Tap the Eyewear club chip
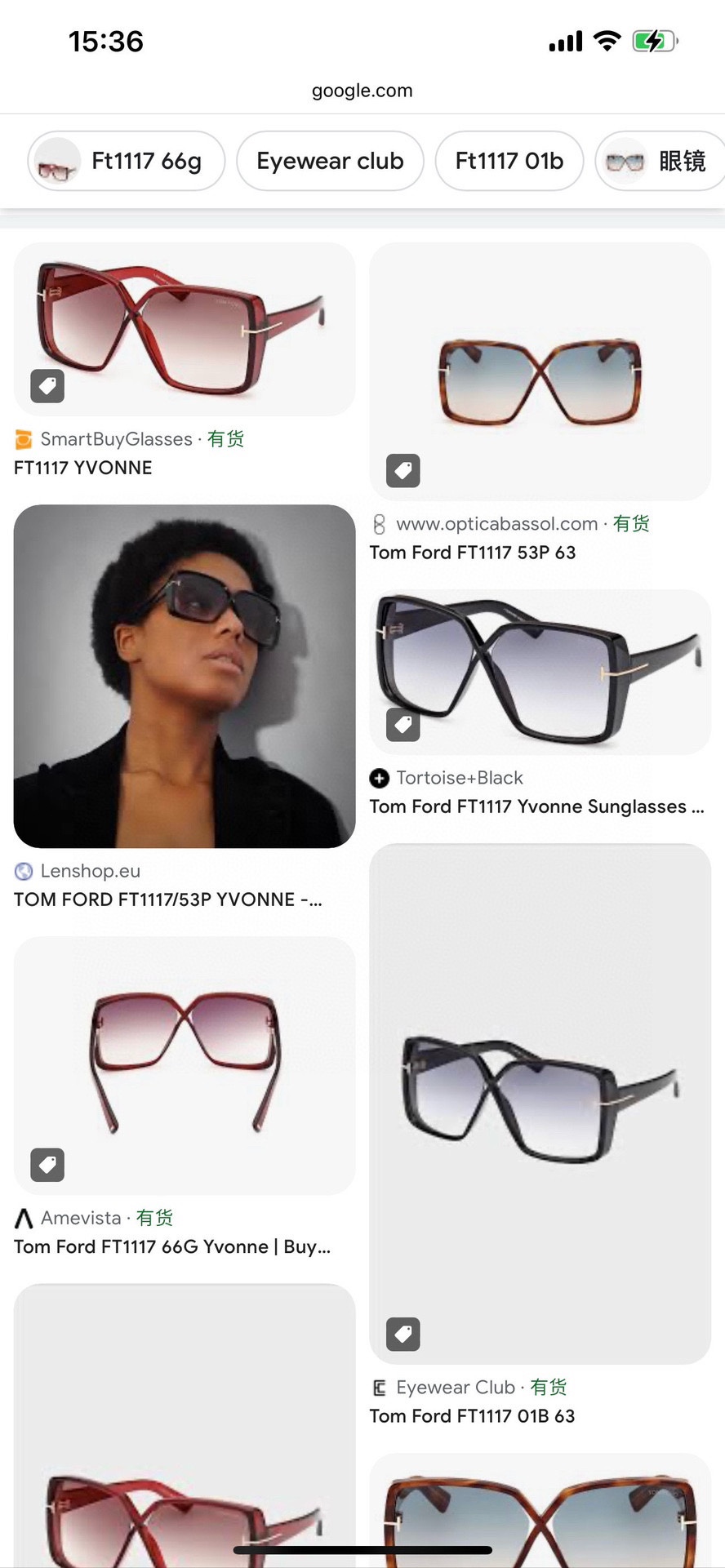Viewport: 725px width, 1568px height. (x=330, y=161)
